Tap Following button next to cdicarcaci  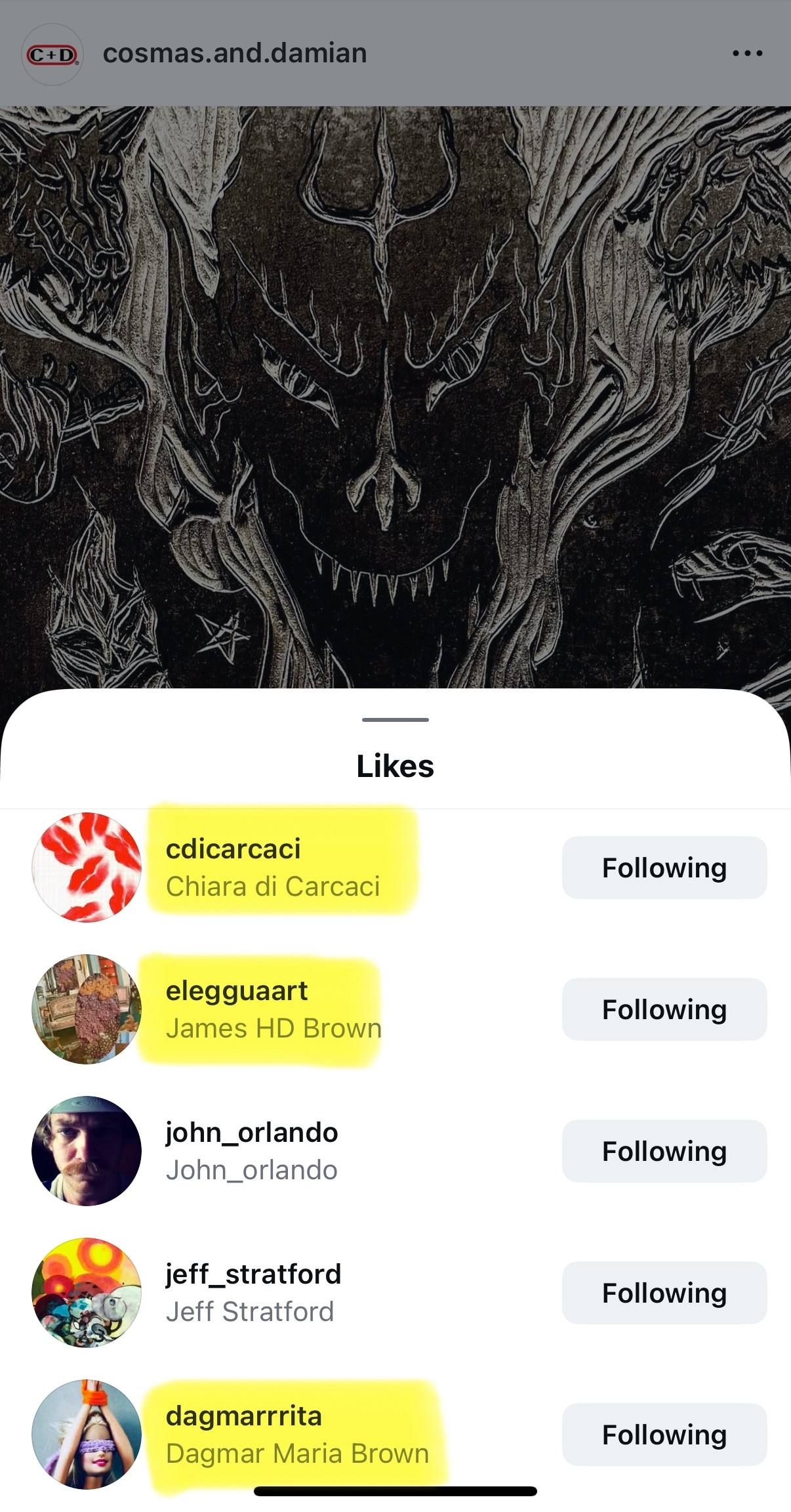click(x=664, y=868)
